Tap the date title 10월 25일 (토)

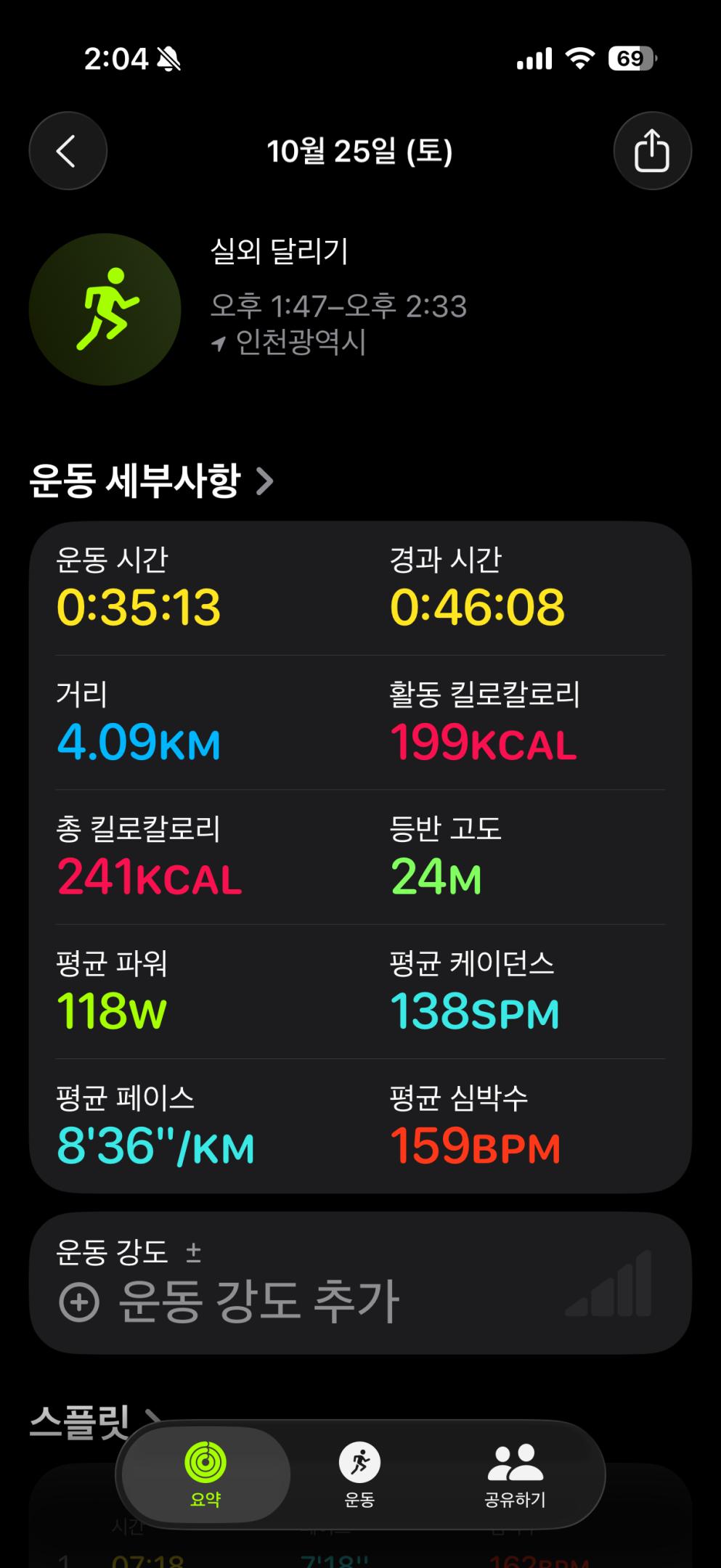[x=361, y=150]
